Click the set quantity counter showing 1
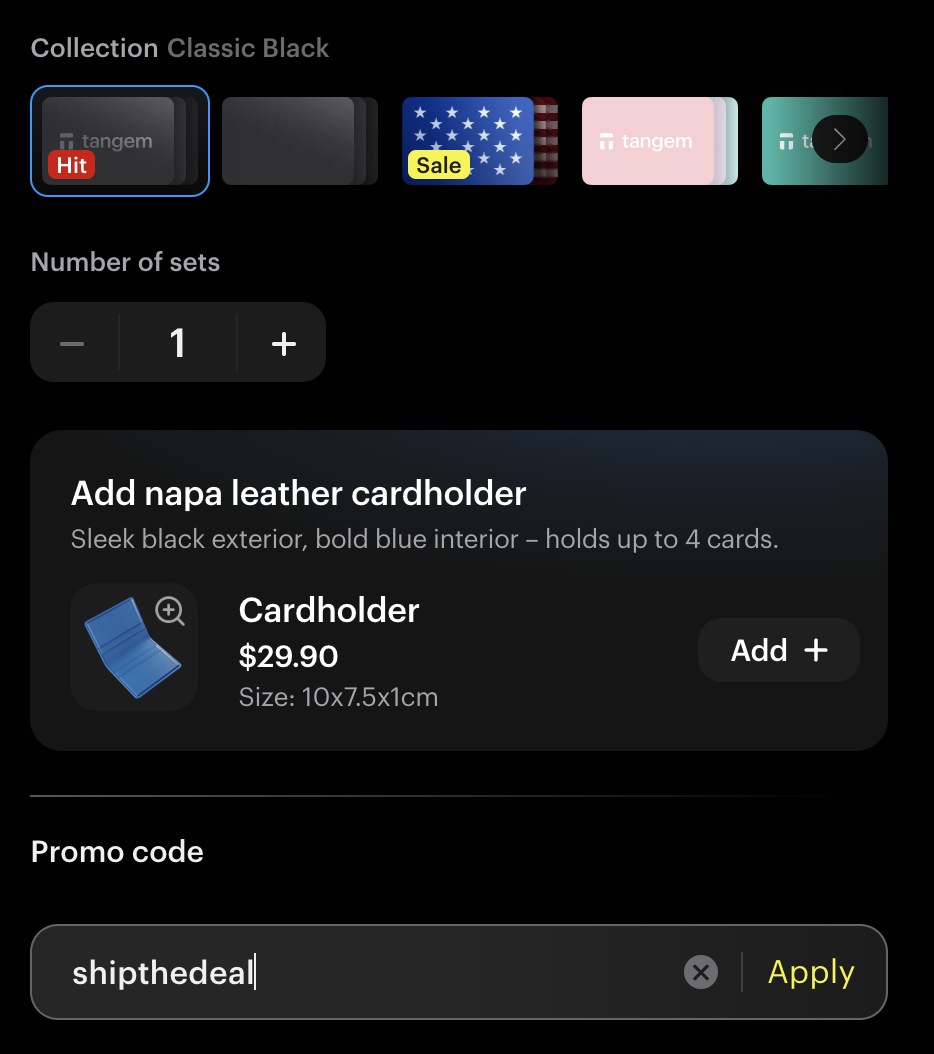The image size is (934, 1054). [178, 342]
